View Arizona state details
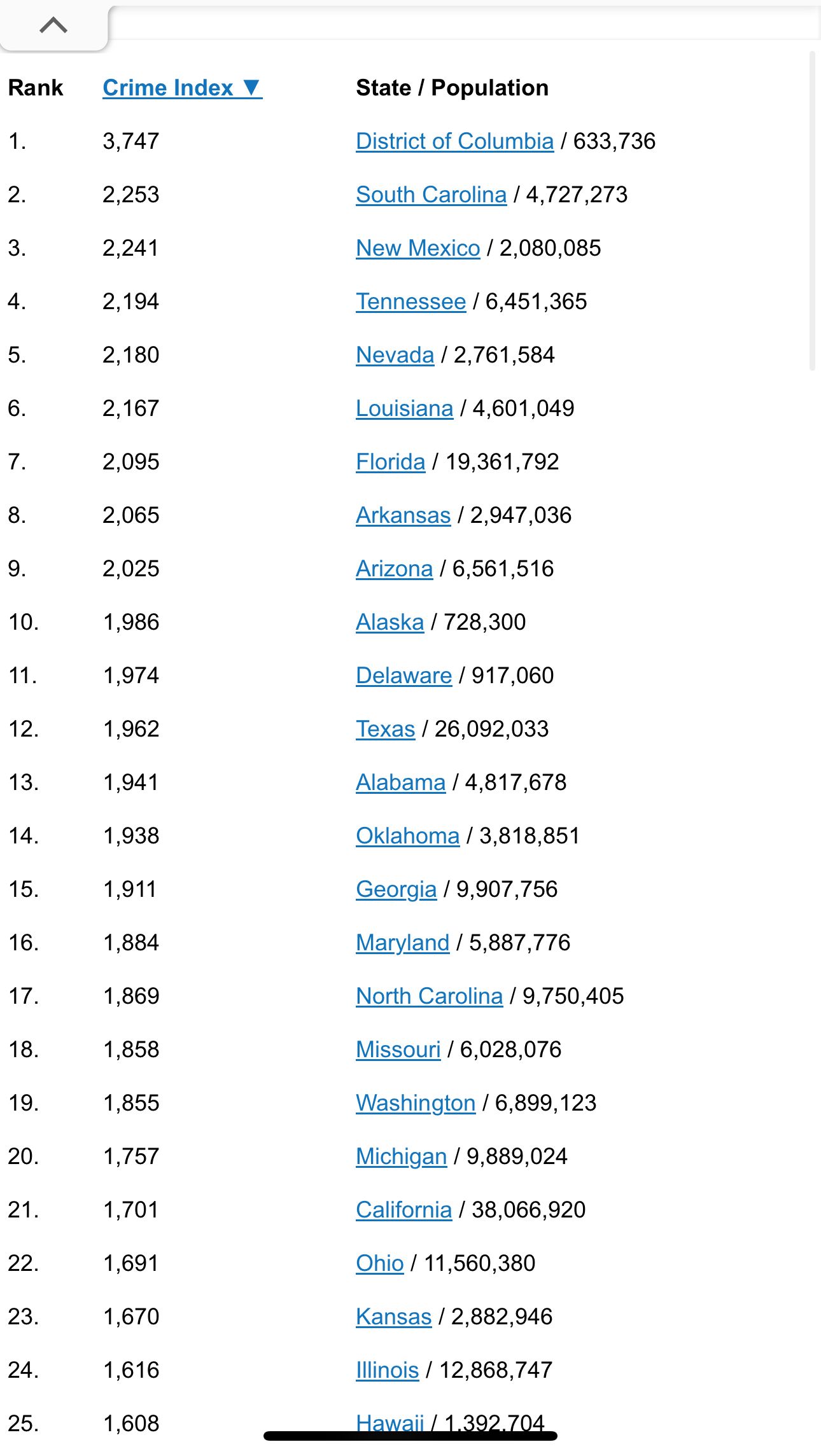 click(x=394, y=569)
